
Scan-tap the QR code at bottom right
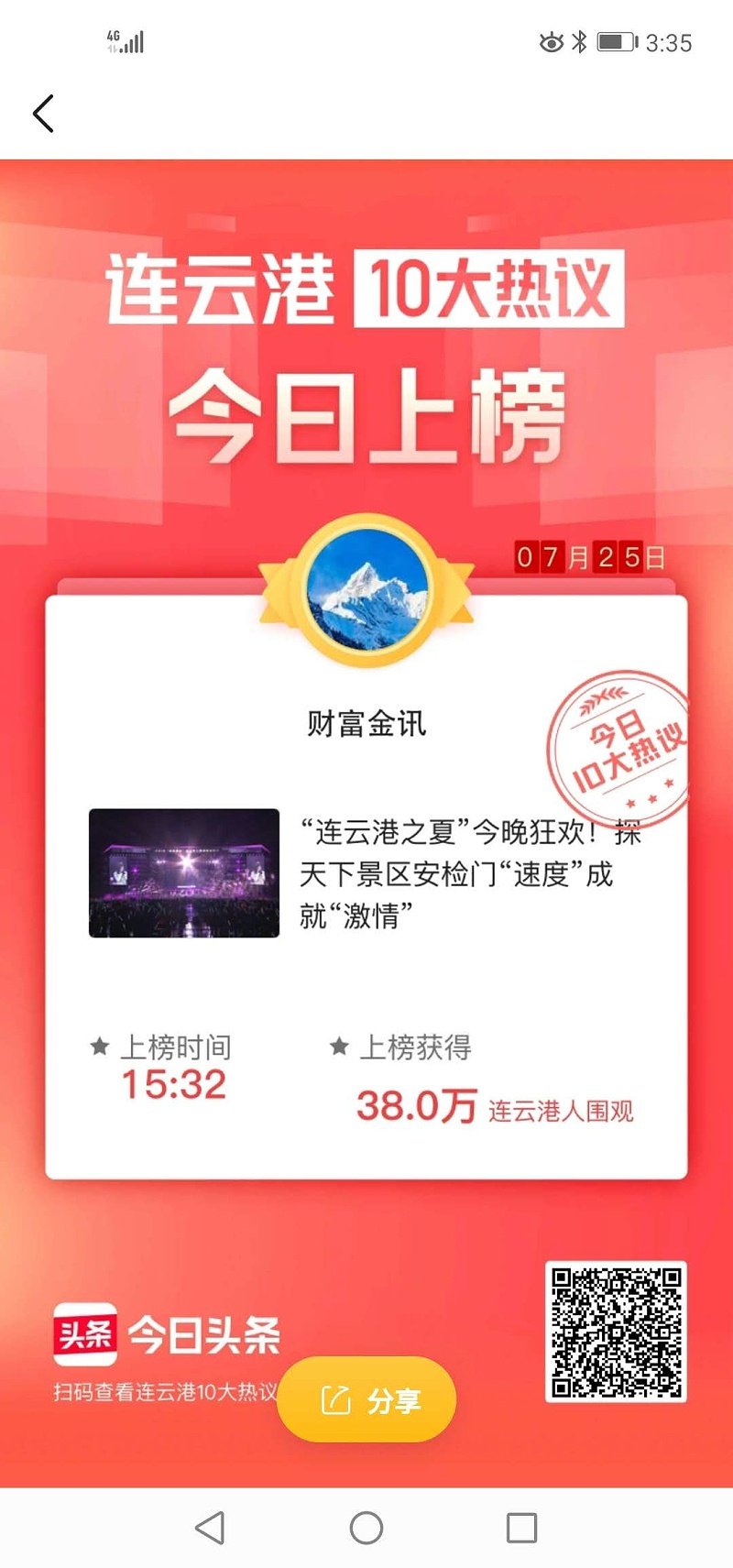point(616,1332)
